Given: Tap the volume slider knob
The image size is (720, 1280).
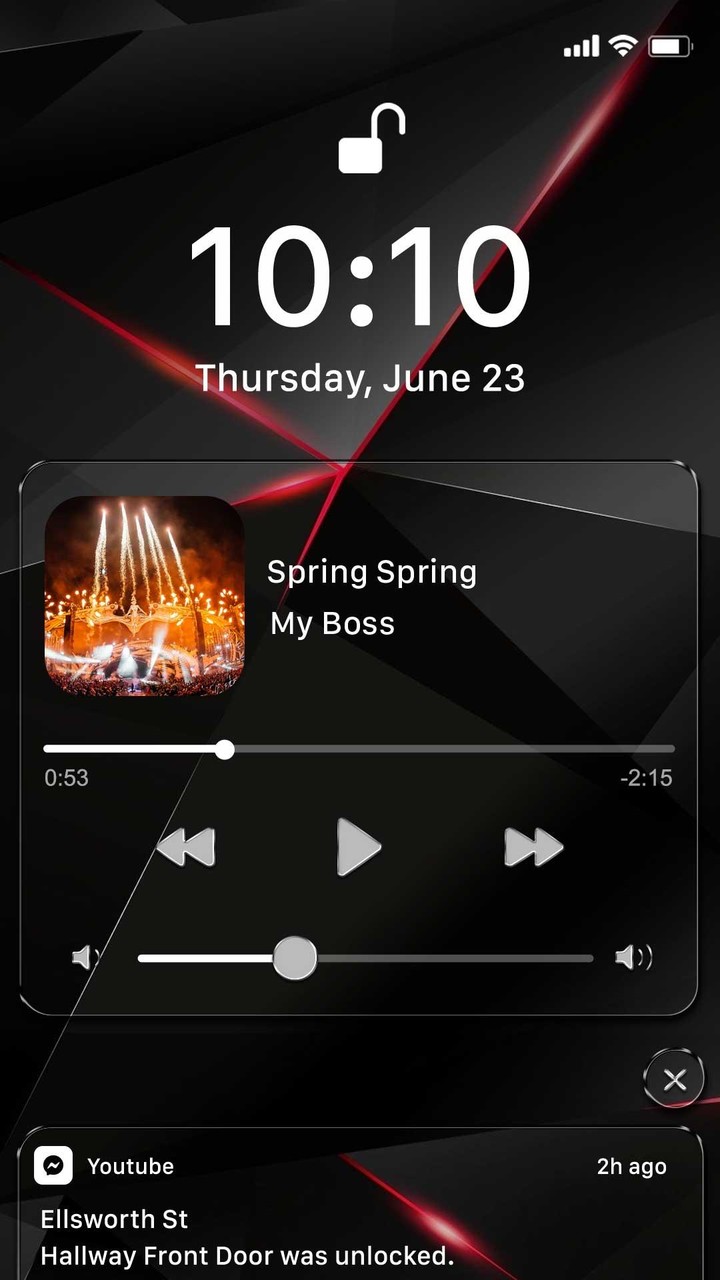Looking at the screenshot, I should point(295,958).
